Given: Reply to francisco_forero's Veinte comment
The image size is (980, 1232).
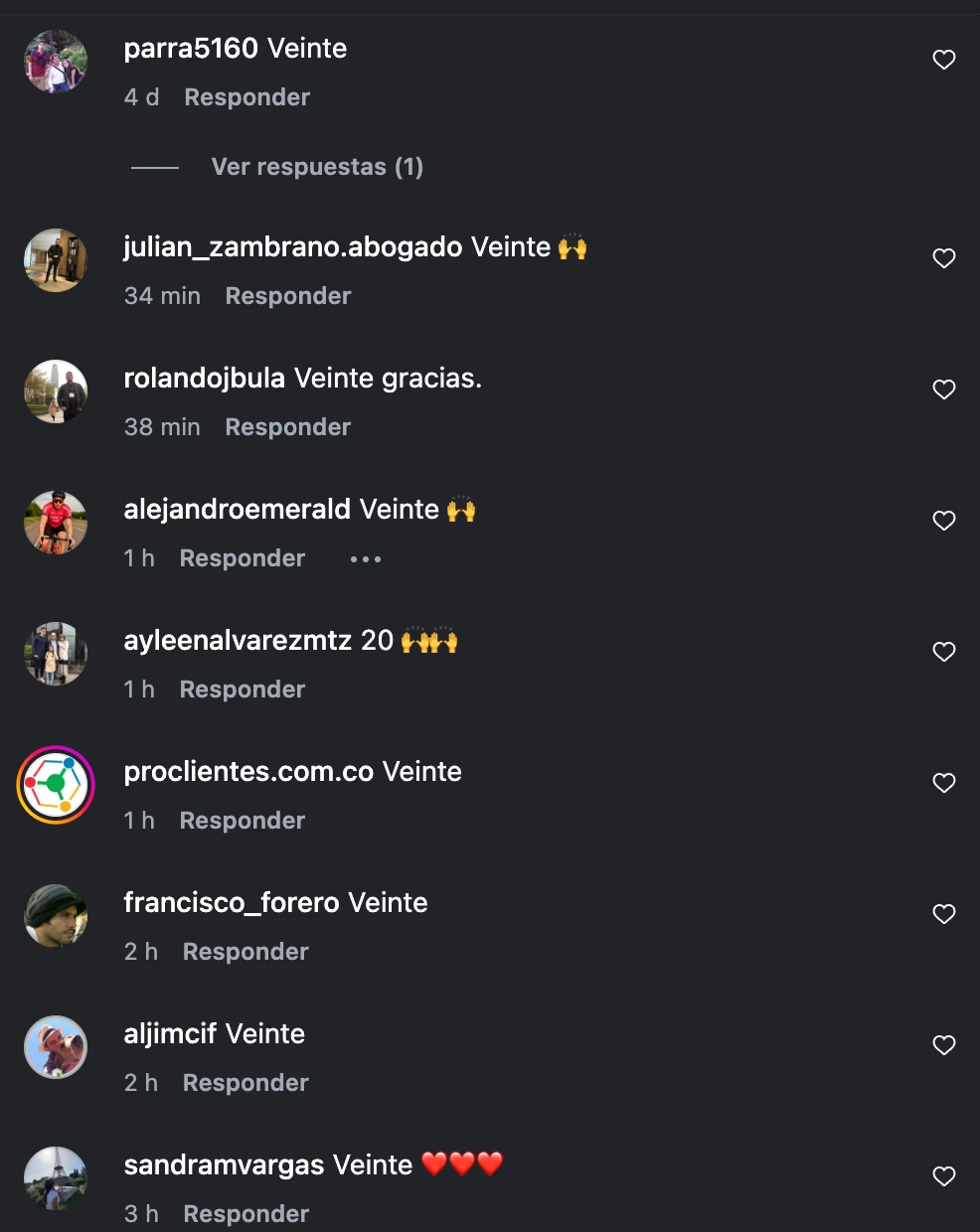Looking at the screenshot, I should [x=245, y=952].
